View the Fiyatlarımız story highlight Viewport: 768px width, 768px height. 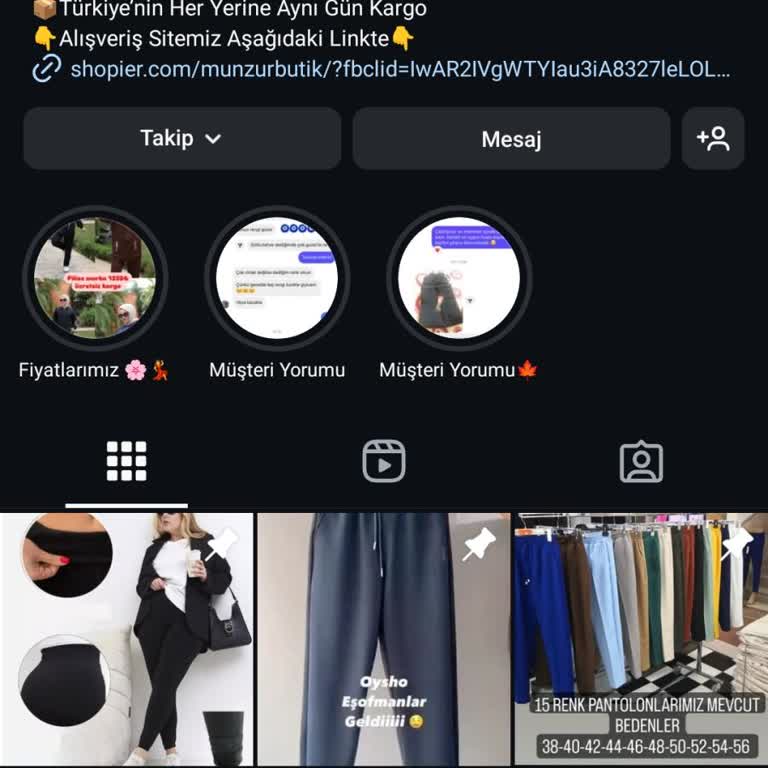pos(95,278)
